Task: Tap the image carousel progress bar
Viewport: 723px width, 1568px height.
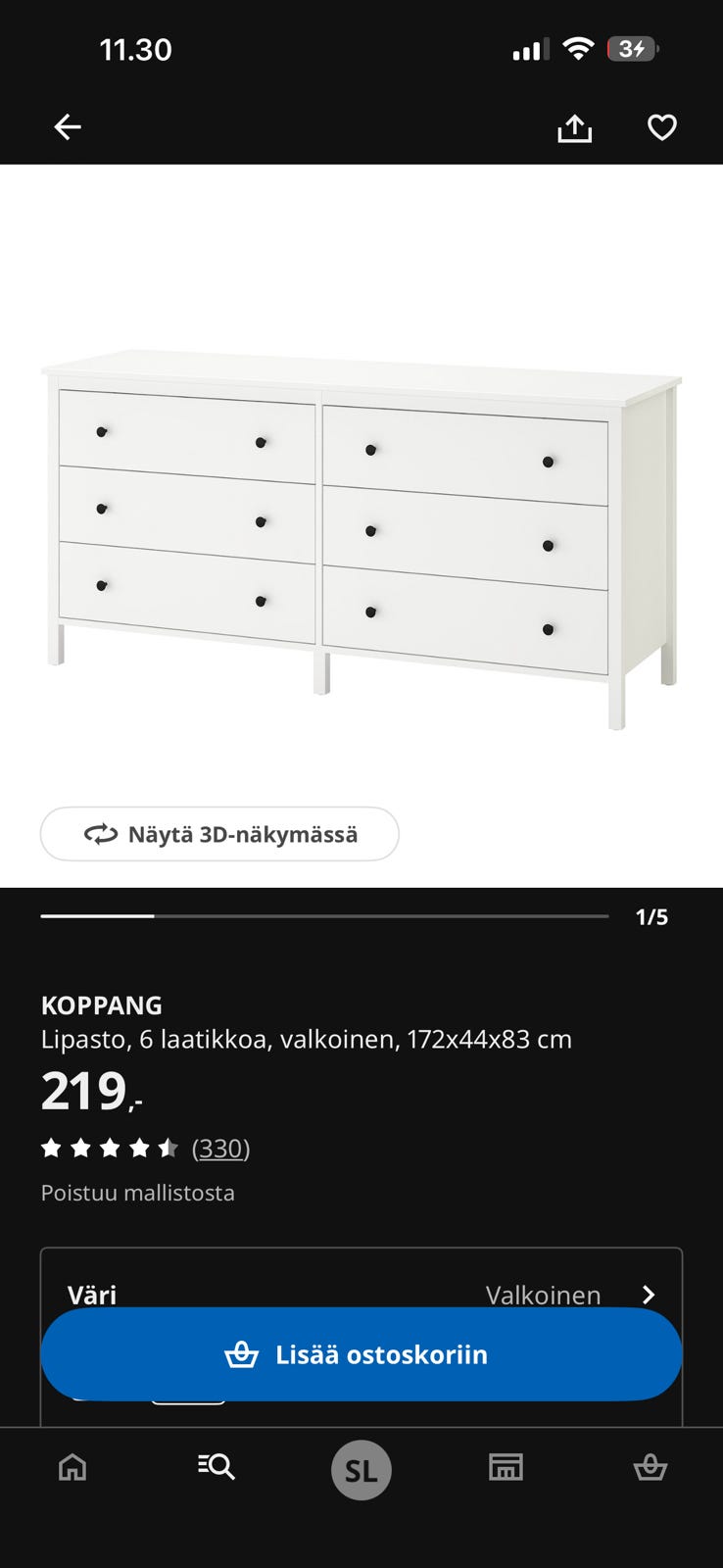Action: [323, 915]
